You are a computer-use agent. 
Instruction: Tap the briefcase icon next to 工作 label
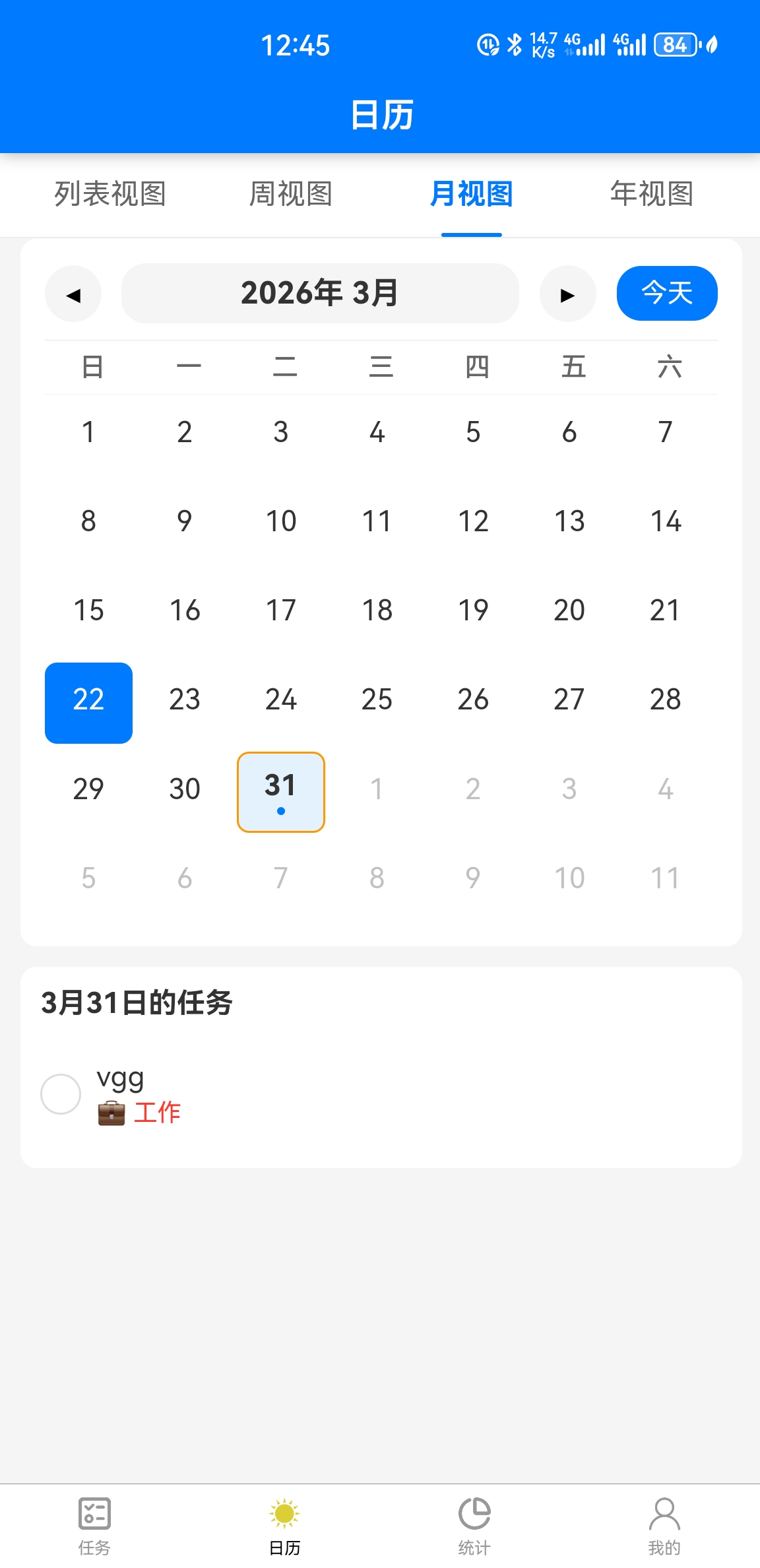coord(110,1112)
